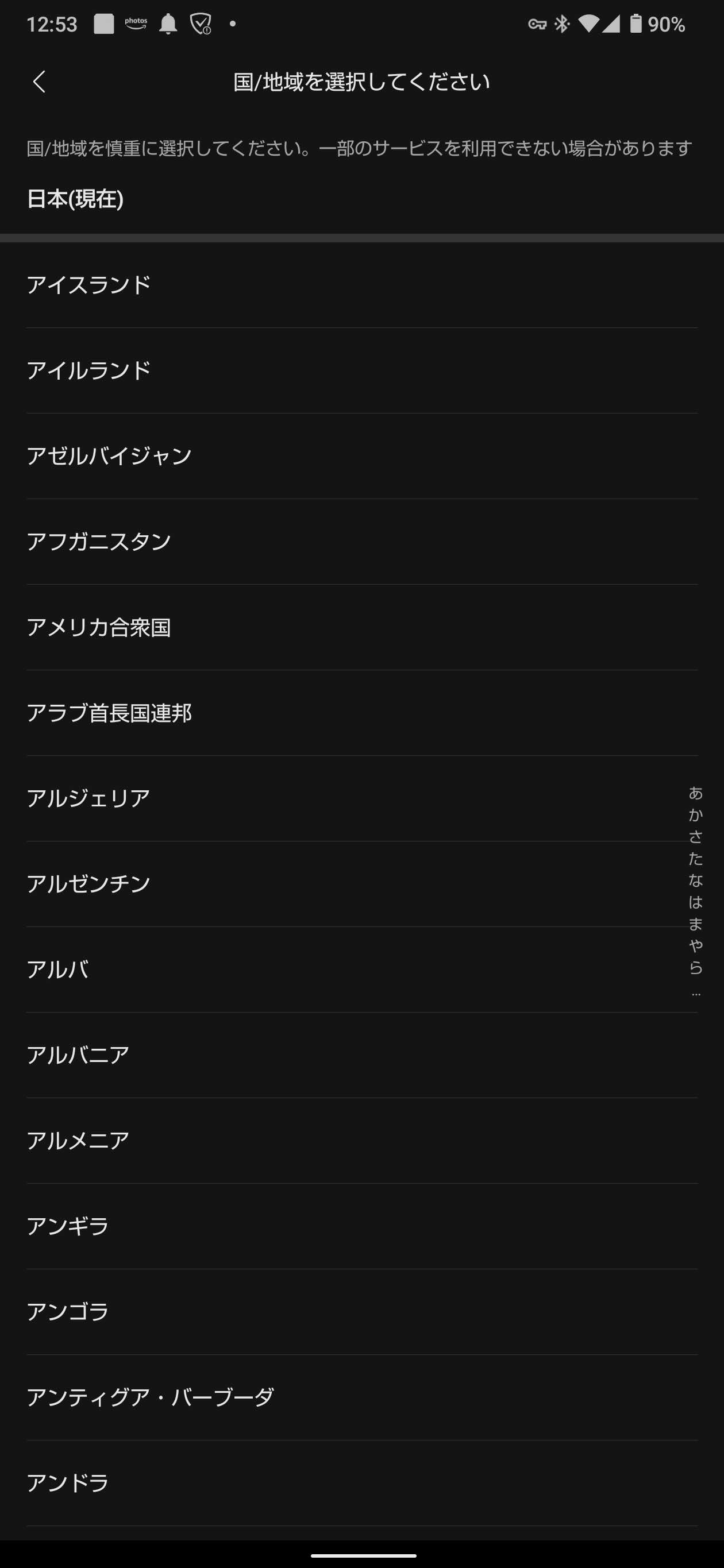Image resolution: width=724 pixels, height=1568 pixels.
Task: Choose アゼルバイジャン
Action: coord(361,456)
